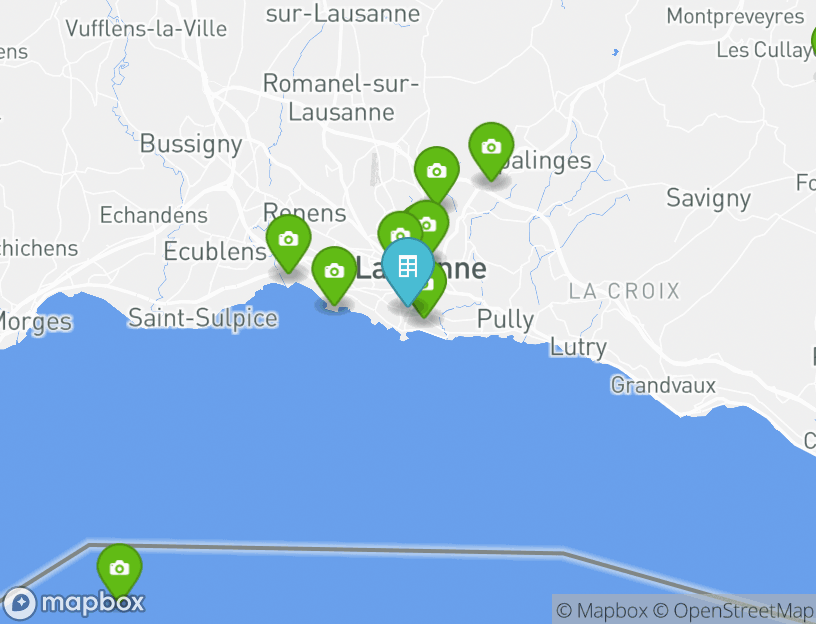816x624 pixels.
Task: Tap the camera pin in the lake
Action: tap(119, 569)
